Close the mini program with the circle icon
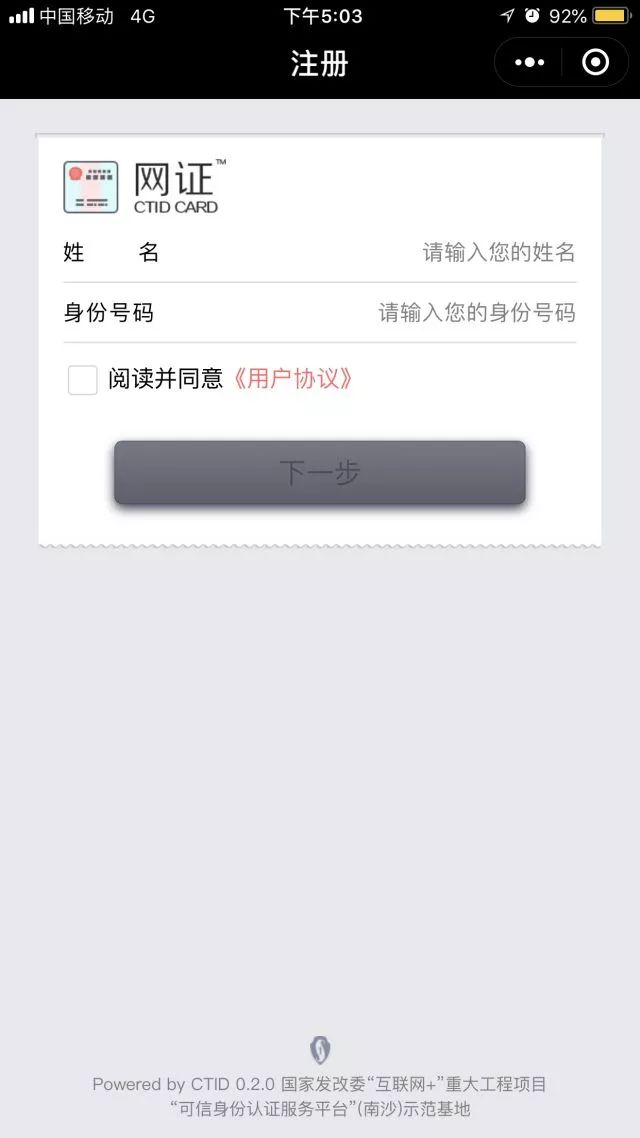Viewport: 640px width, 1138px height. pos(595,63)
